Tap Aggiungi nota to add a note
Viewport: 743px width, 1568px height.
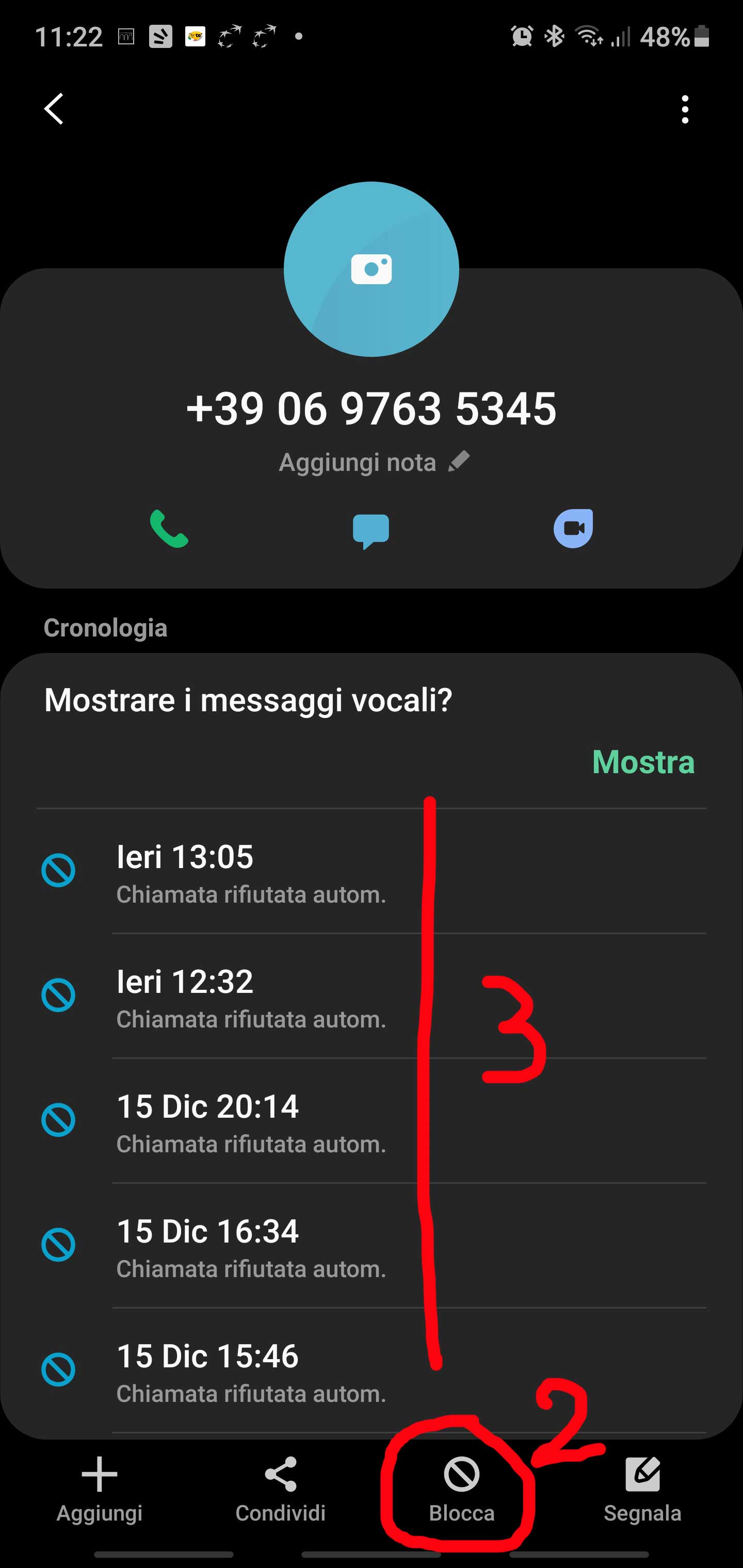tap(373, 463)
